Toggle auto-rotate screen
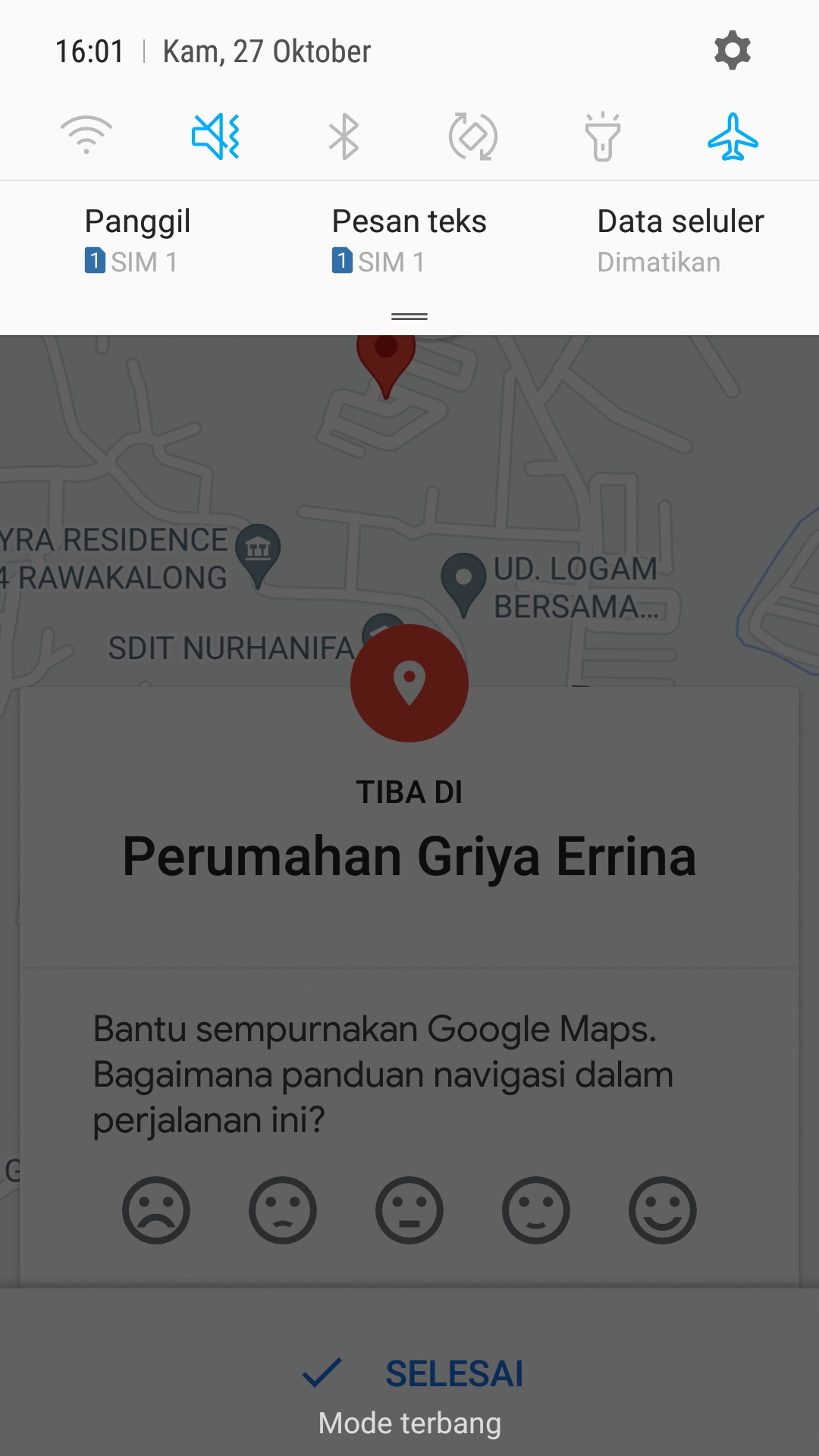This screenshot has height=1456, width=819. coord(473,136)
